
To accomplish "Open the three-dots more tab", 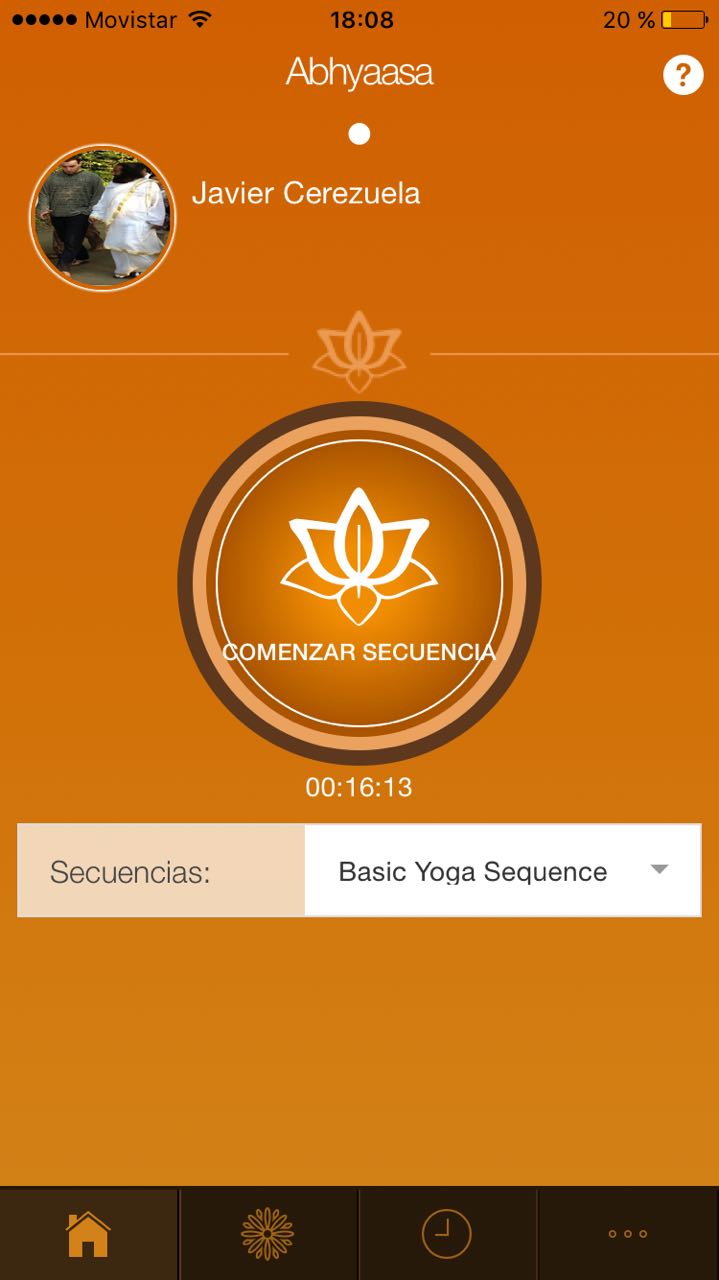I will tap(628, 1233).
